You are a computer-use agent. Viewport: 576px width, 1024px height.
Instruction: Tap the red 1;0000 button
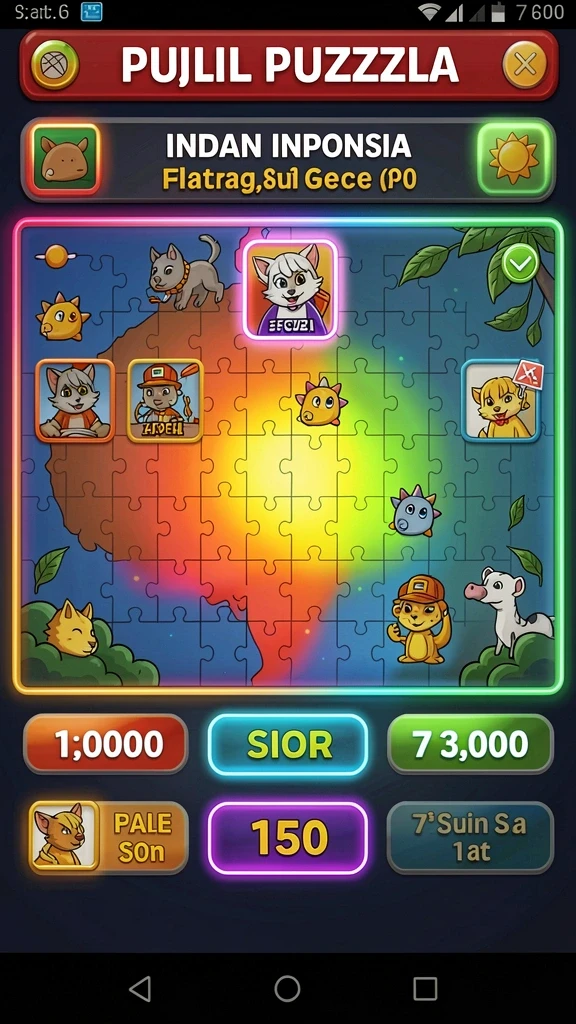(x=106, y=744)
